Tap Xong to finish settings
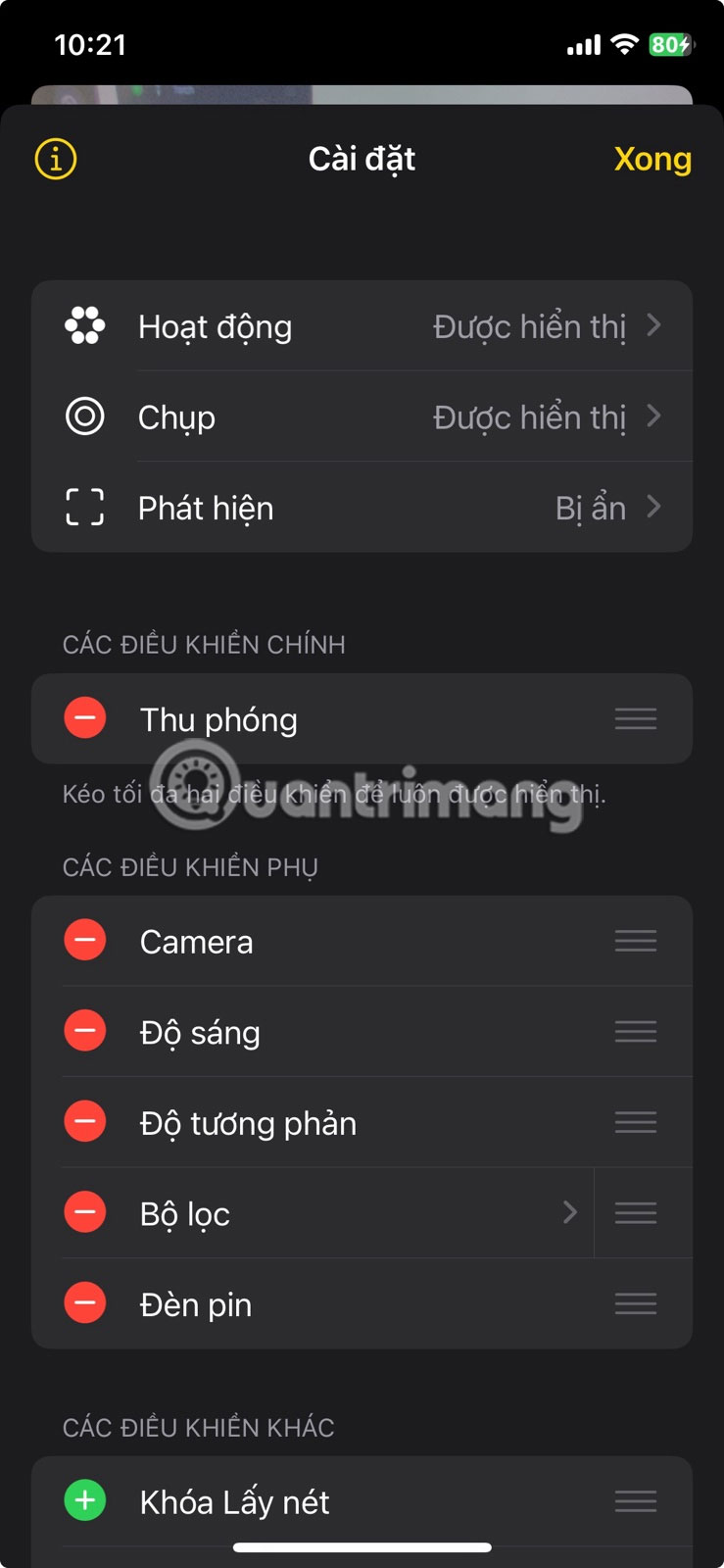Viewport: 724px width, 1568px height. point(652,159)
